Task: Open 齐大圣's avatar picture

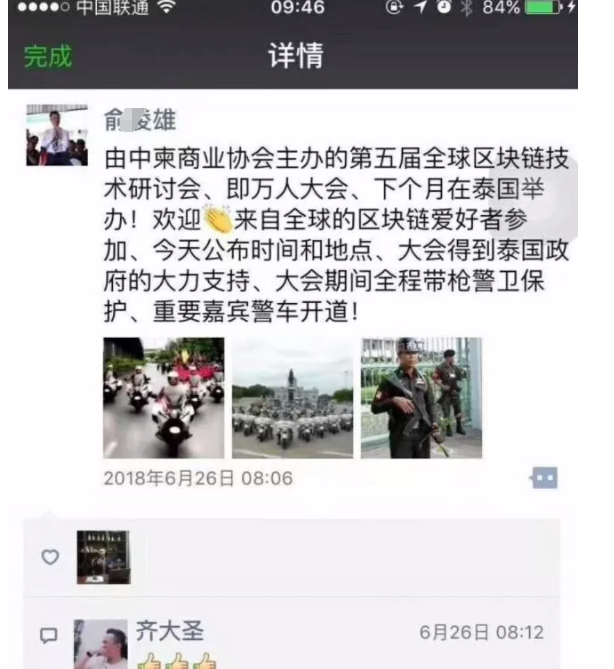Action: [101, 646]
